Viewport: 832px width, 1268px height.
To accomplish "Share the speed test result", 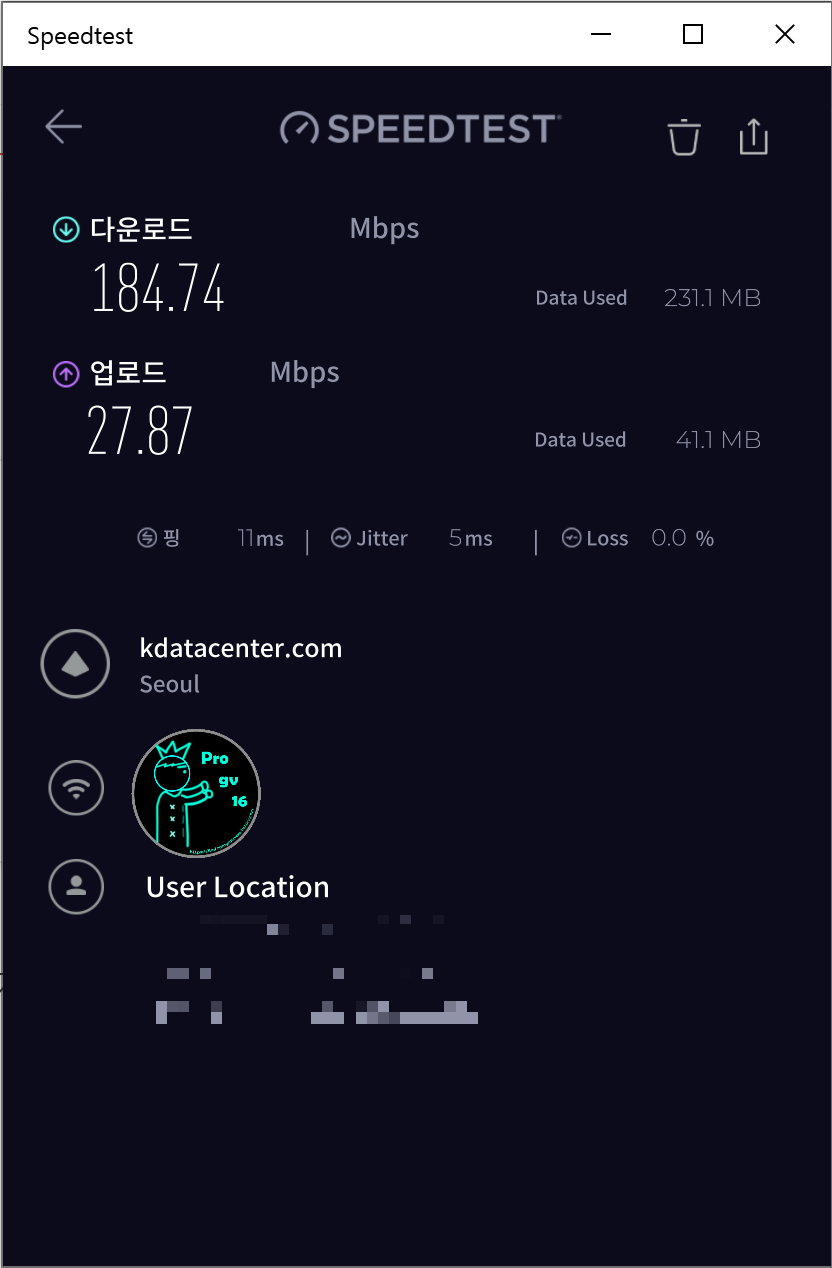I will click(753, 137).
